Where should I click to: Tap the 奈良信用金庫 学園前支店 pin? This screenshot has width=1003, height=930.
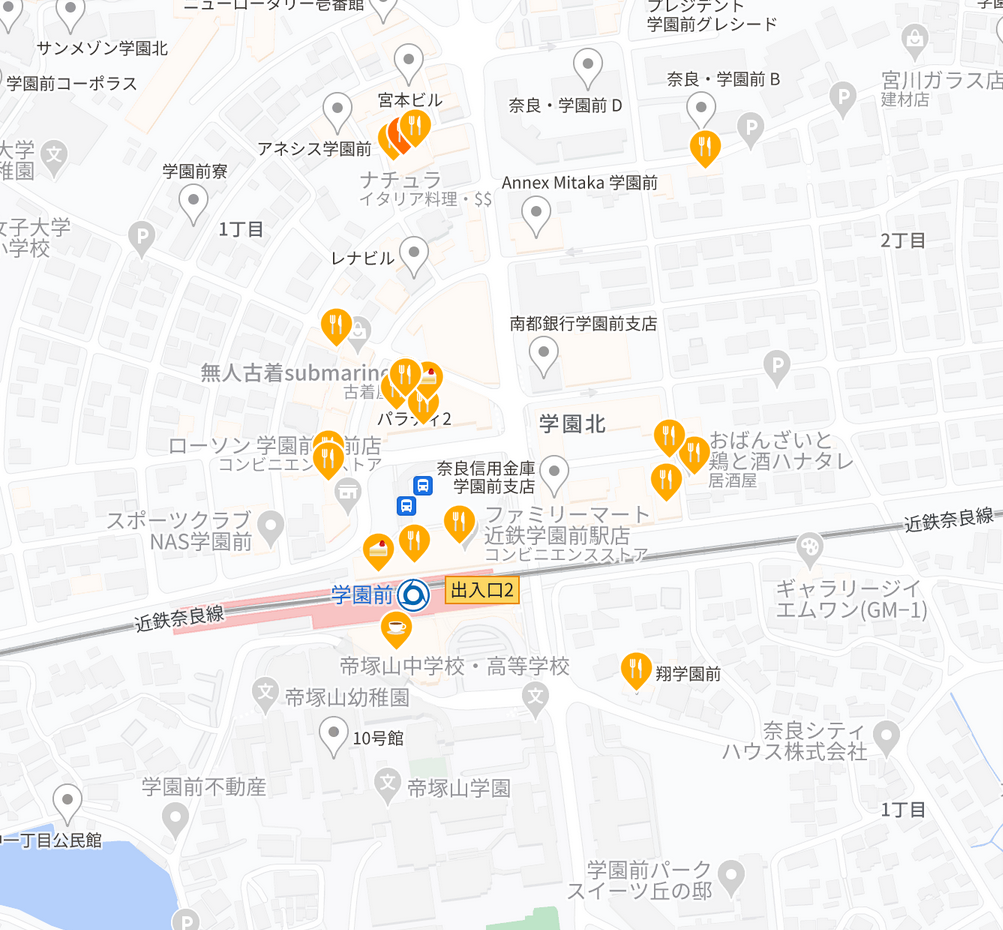point(553,472)
